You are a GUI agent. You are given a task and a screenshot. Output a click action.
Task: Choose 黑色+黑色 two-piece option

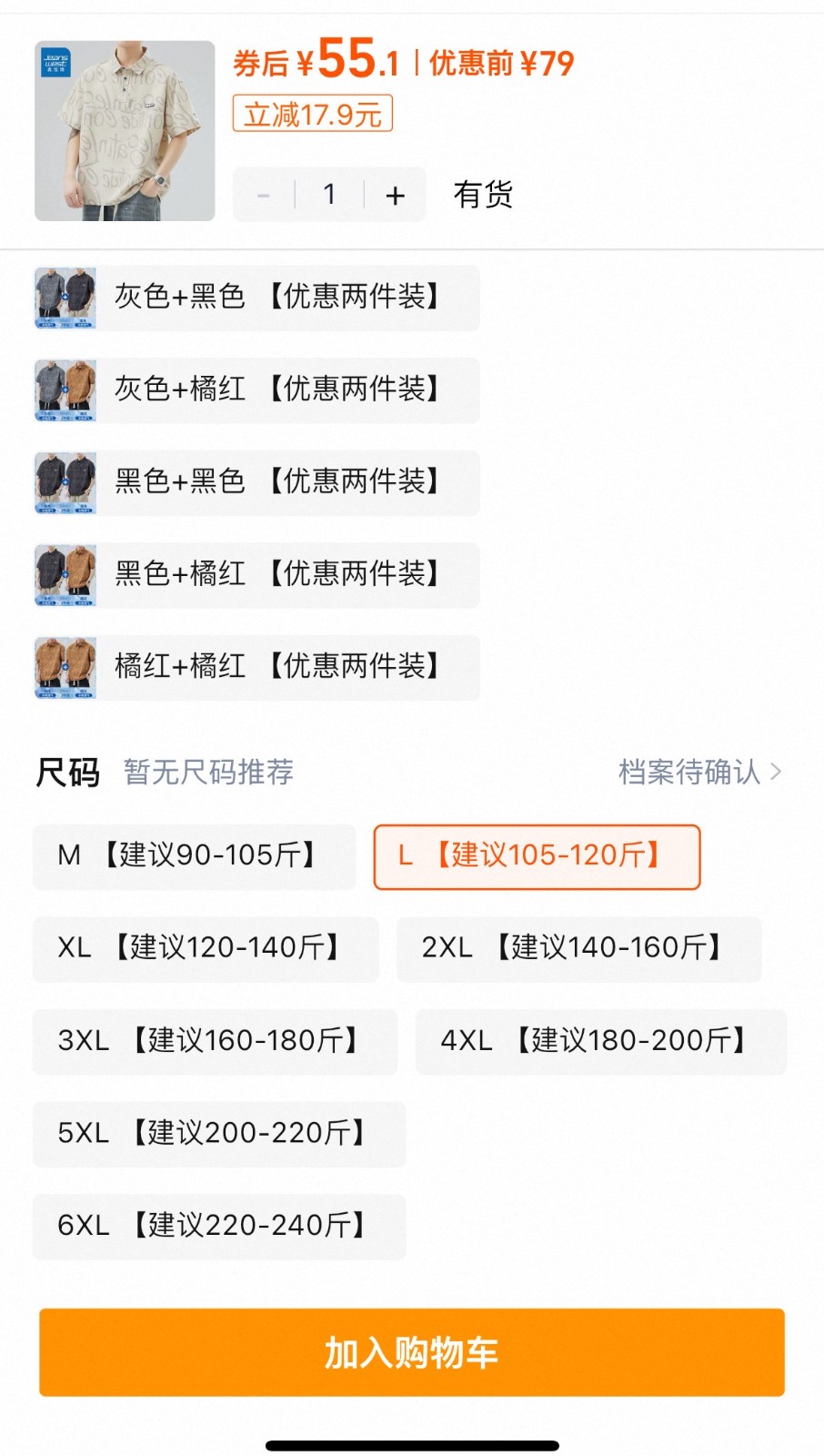[x=256, y=482]
